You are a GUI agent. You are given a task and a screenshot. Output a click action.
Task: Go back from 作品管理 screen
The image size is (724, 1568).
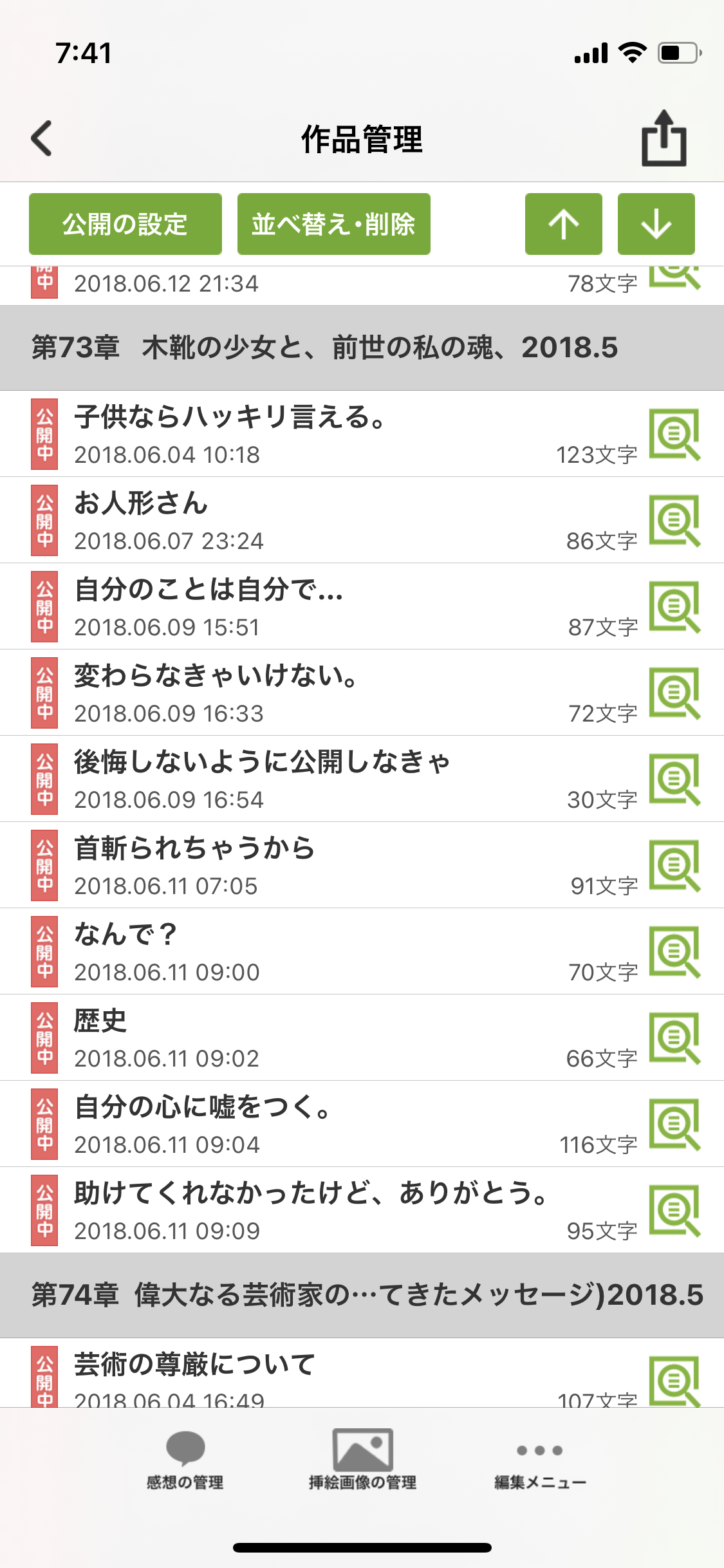pos(42,138)
